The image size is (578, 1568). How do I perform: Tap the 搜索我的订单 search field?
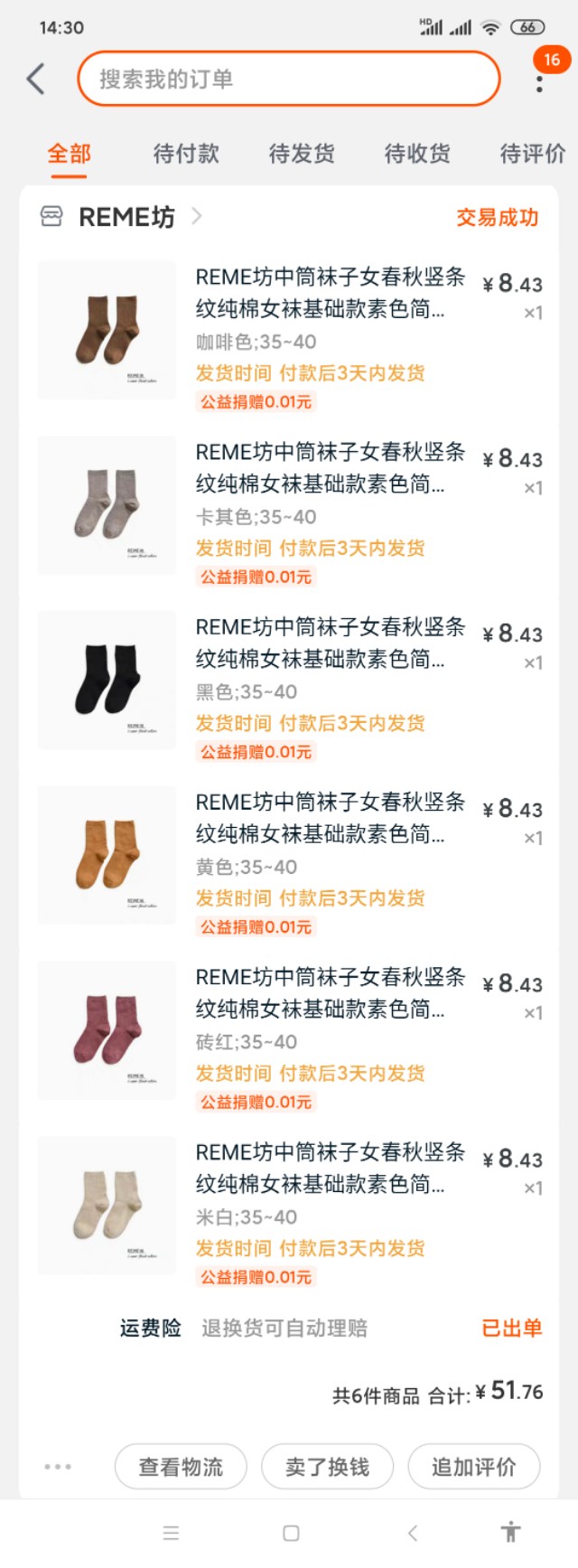[288, 79]
